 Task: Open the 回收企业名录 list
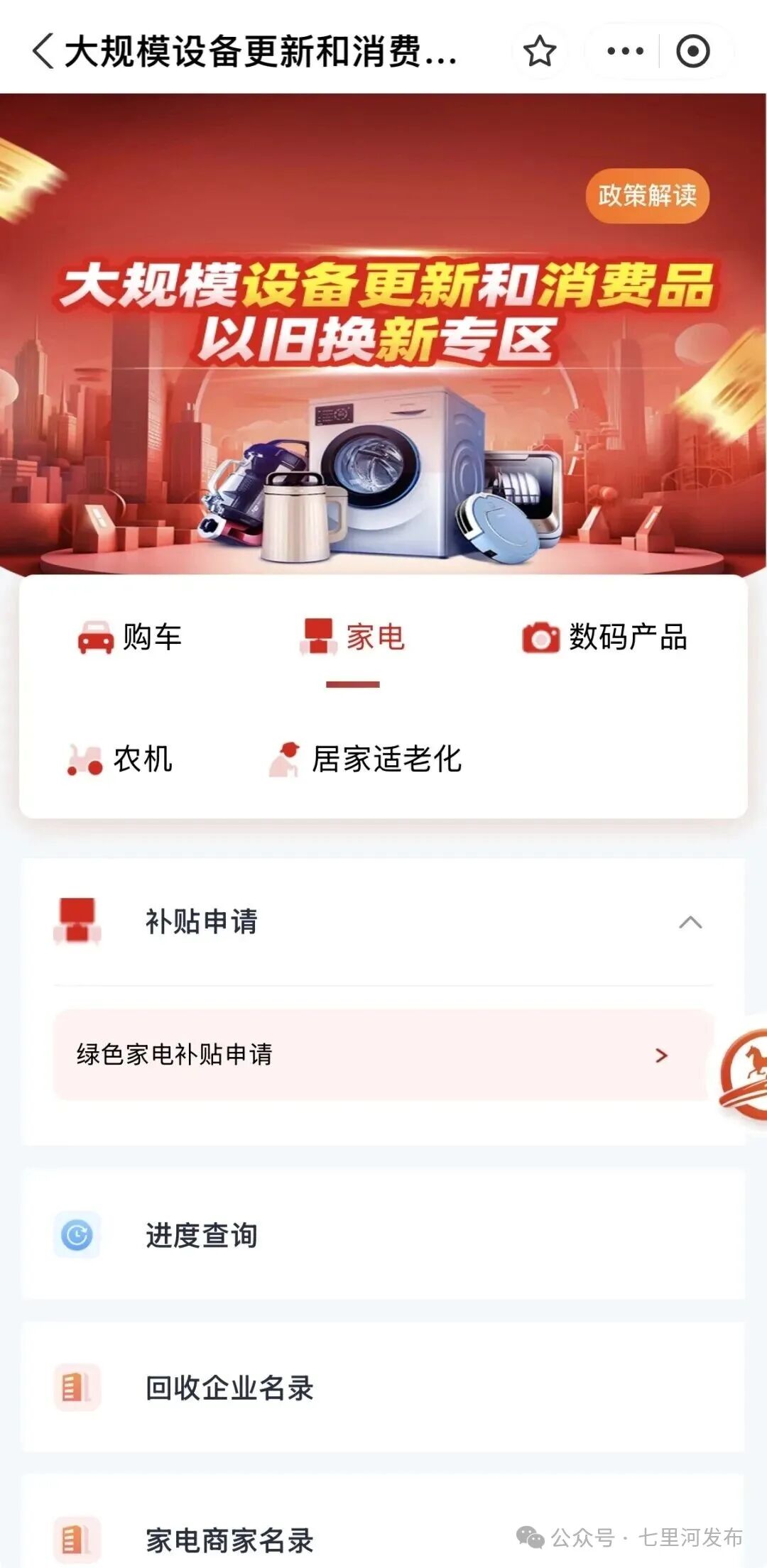pos(382,1388)
